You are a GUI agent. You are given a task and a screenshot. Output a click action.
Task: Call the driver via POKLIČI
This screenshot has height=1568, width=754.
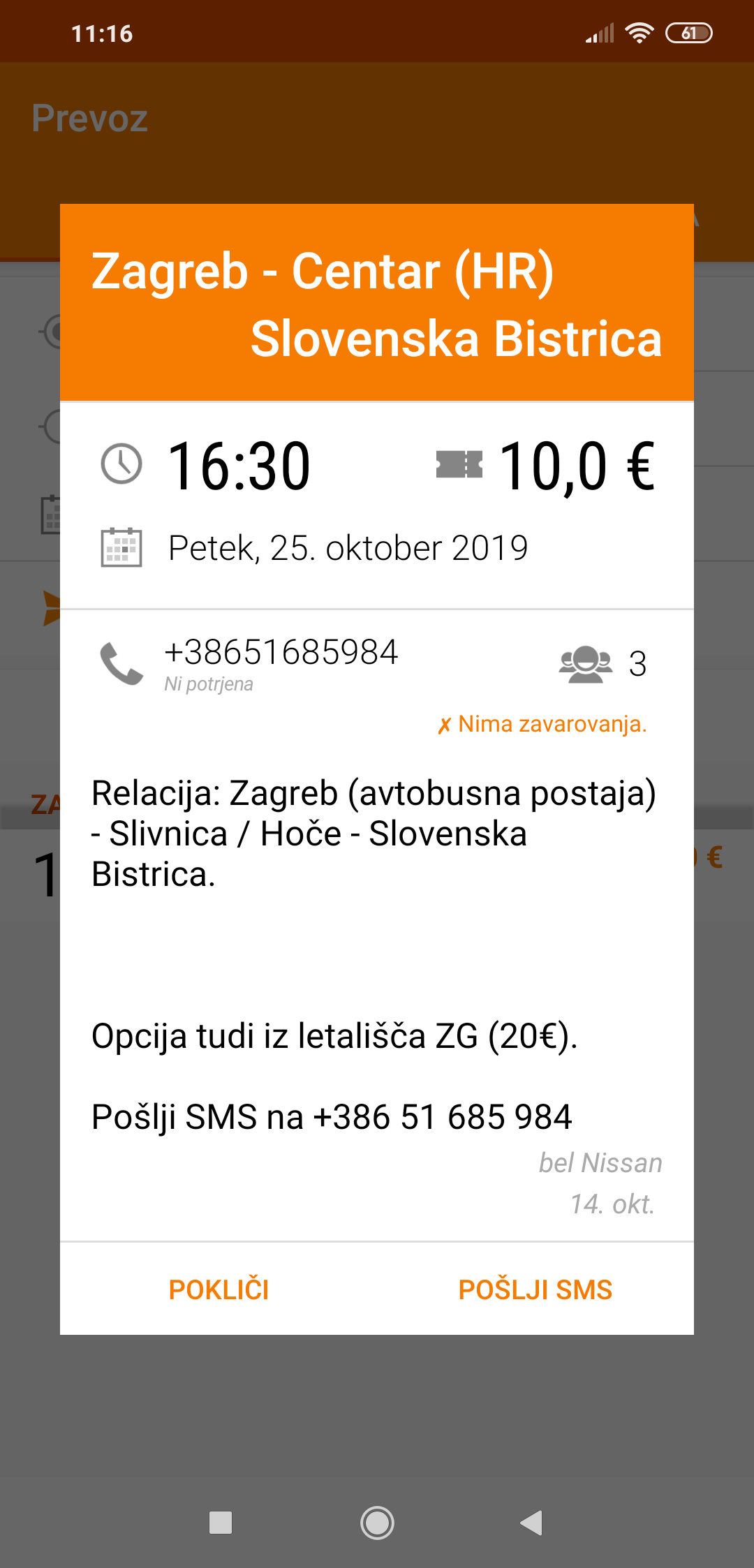[x=219, y=1289]
